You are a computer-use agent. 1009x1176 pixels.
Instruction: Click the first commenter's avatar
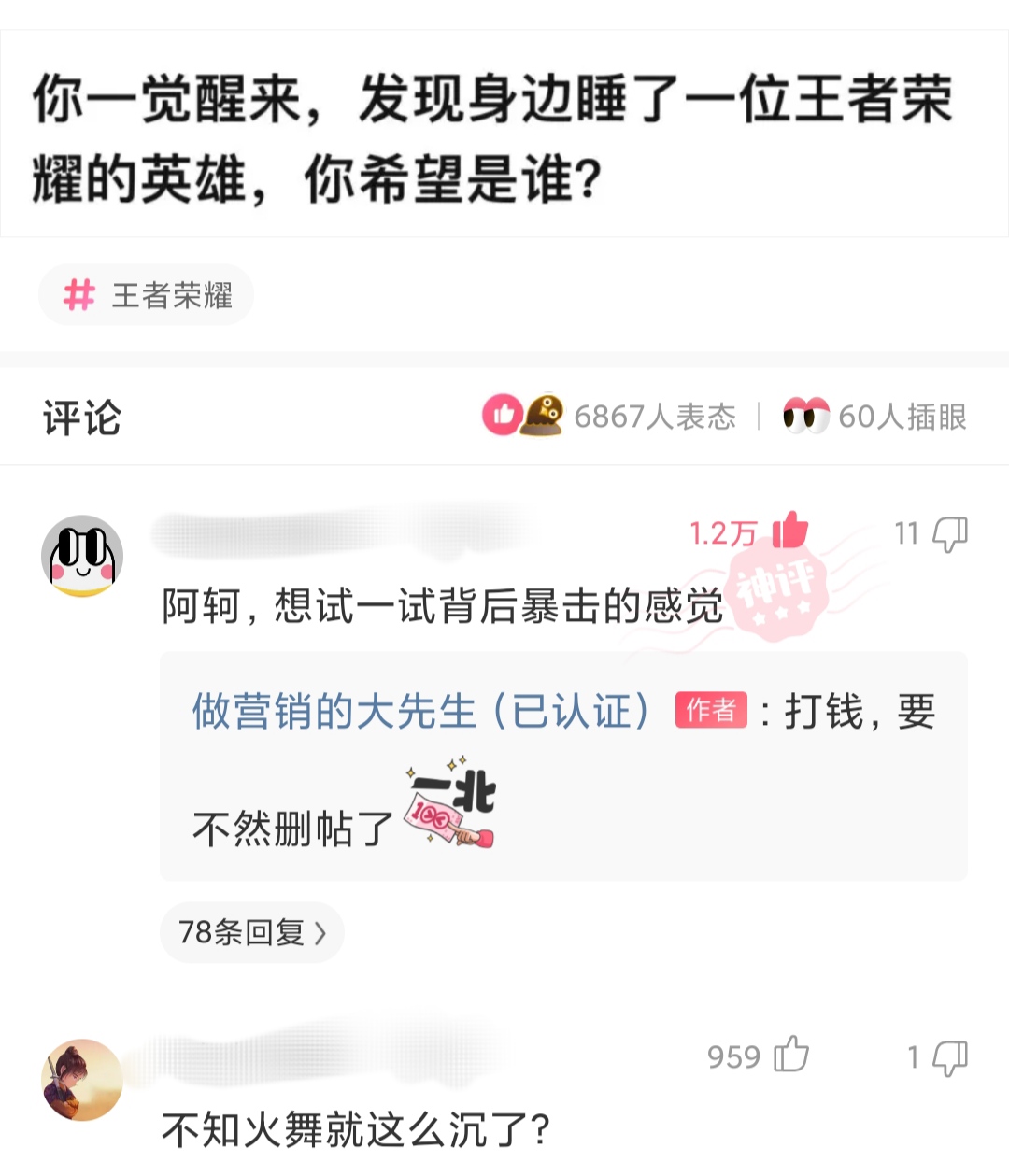pos(82,554)
